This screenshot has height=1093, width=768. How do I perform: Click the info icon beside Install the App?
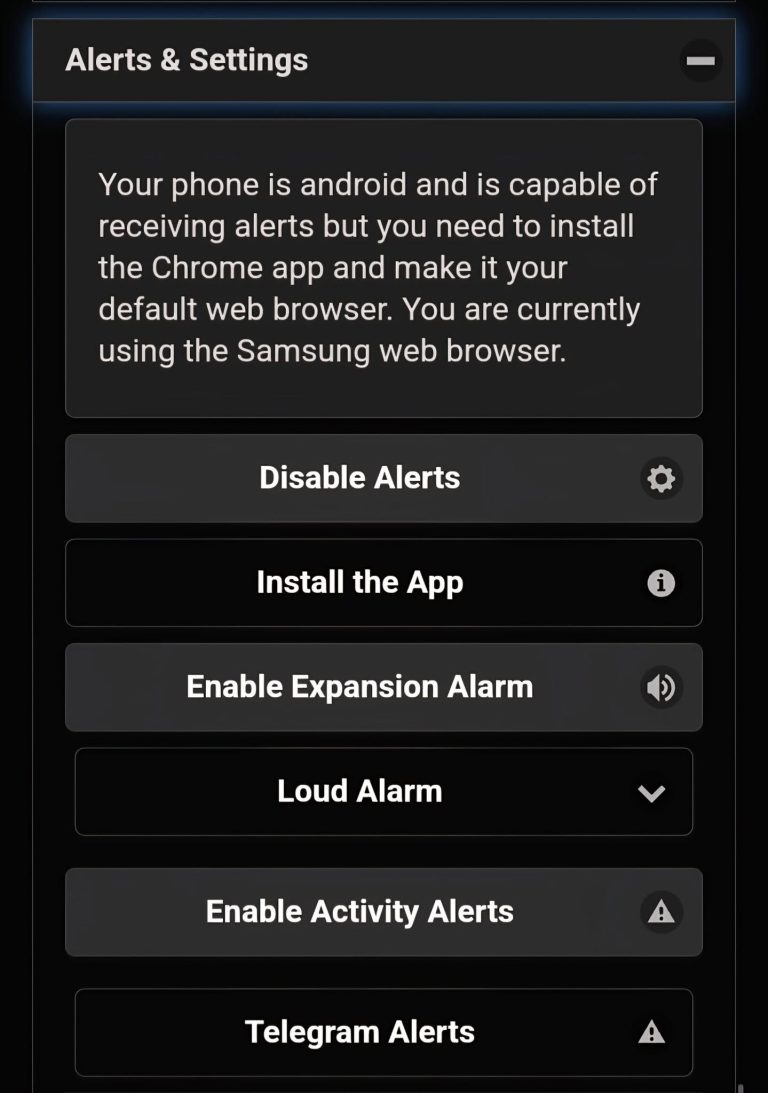pos(660,583)
